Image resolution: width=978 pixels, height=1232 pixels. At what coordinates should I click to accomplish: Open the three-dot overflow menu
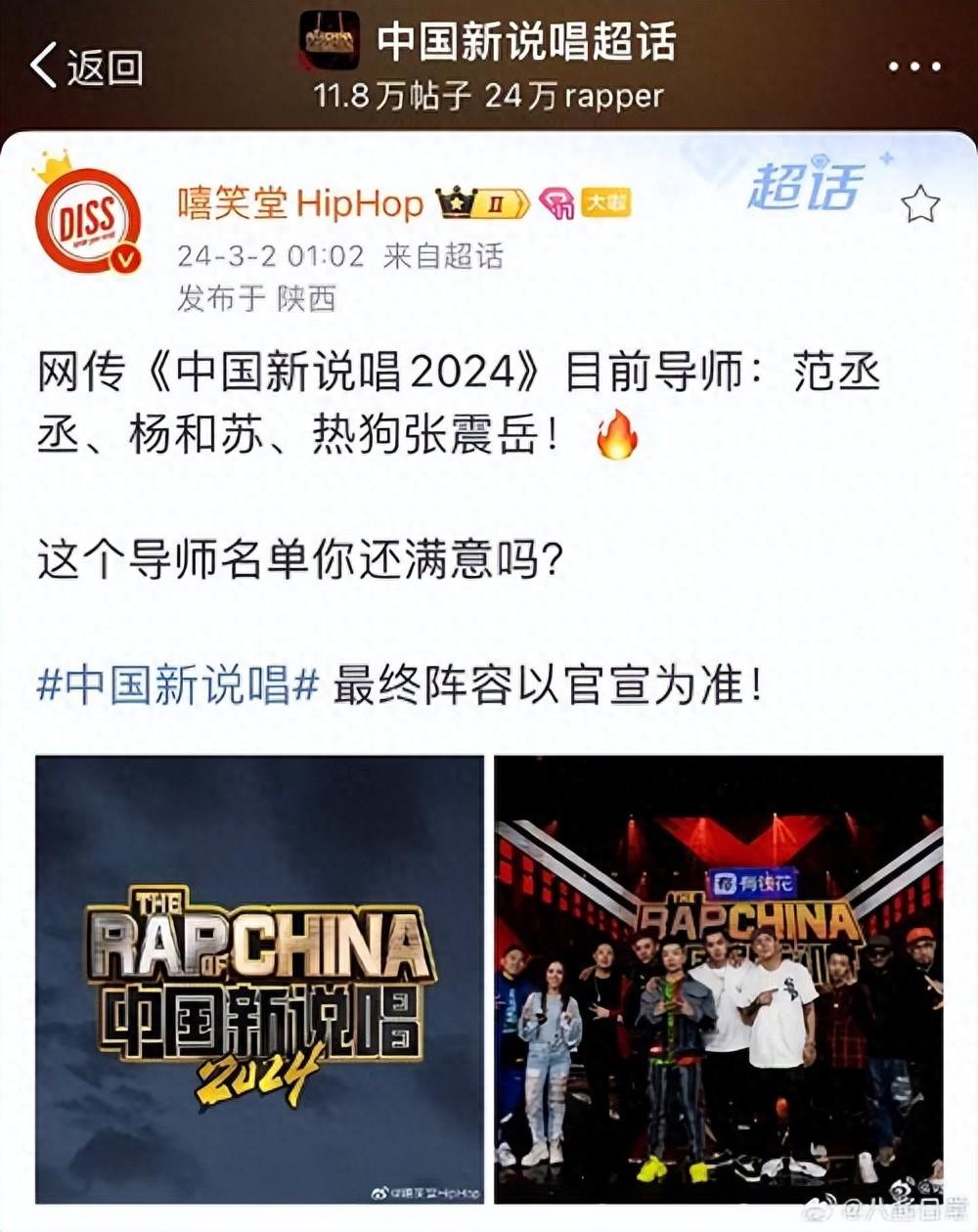pos(914,66)
